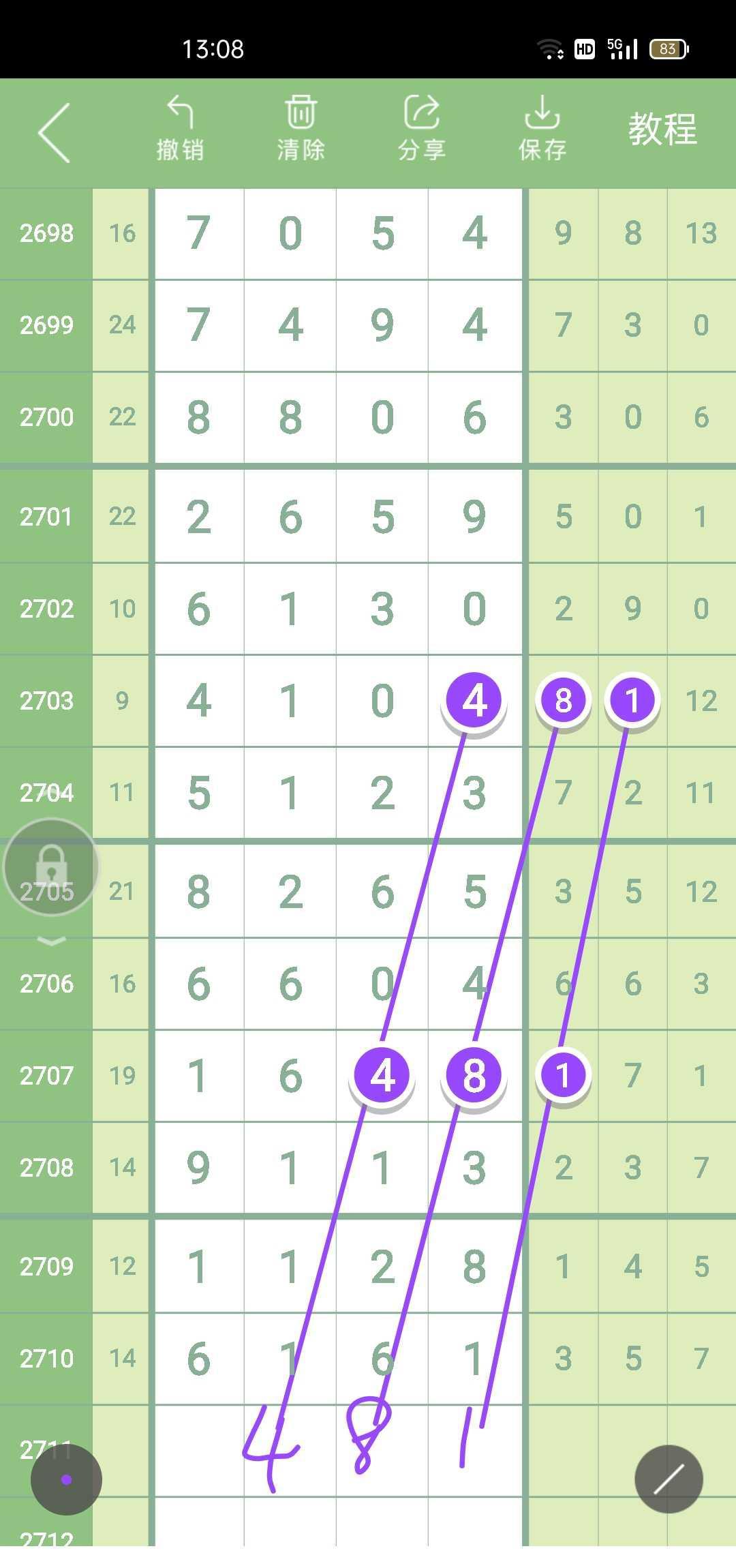Clear all drawings with 清除
Viewport: 736px width, 1568px height.
point(301,128)
